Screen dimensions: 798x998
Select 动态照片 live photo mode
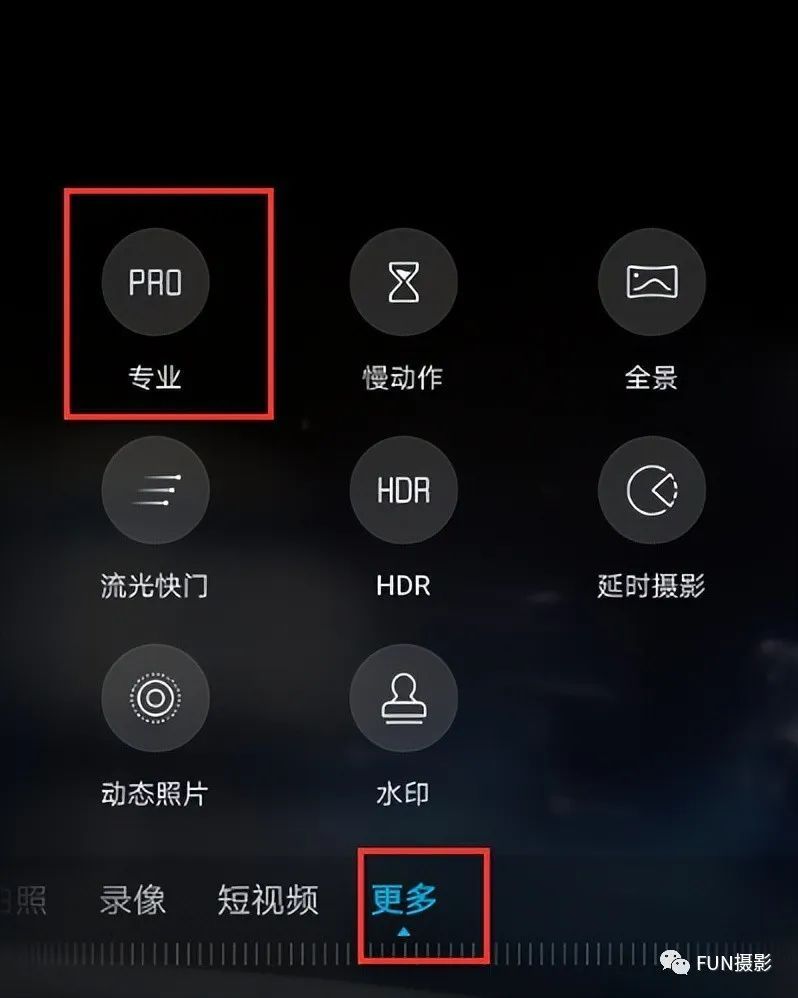tap(155, 698)
